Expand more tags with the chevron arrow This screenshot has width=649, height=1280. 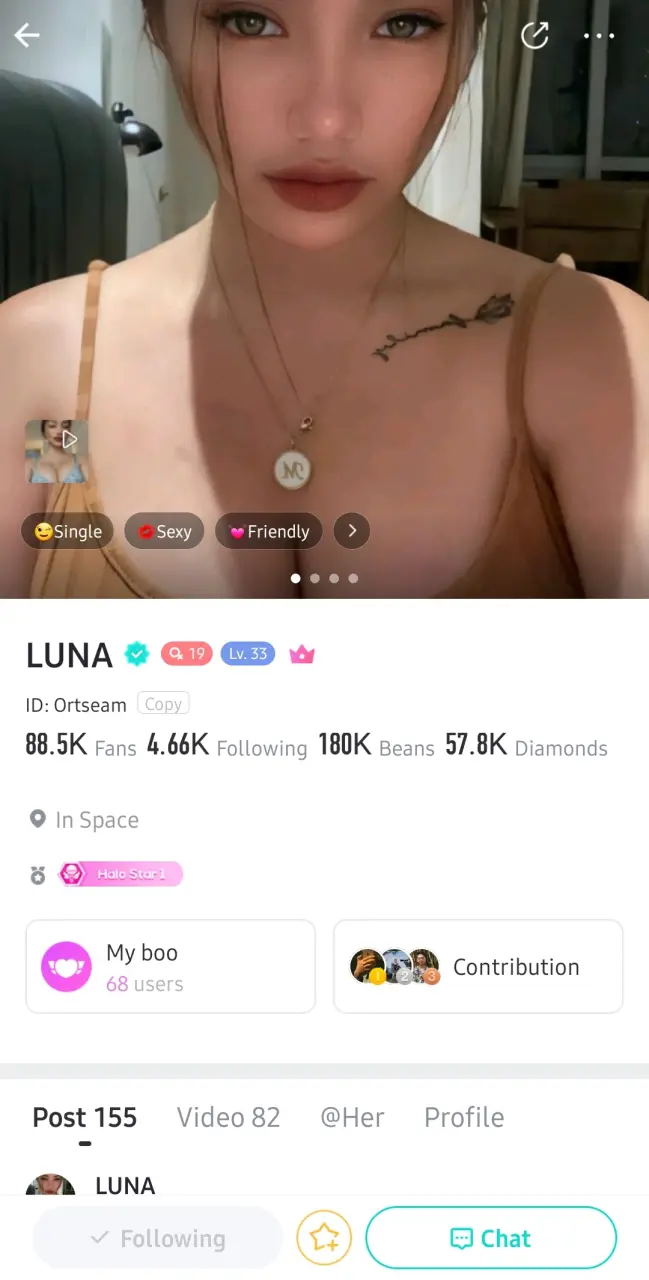point(352,531)
